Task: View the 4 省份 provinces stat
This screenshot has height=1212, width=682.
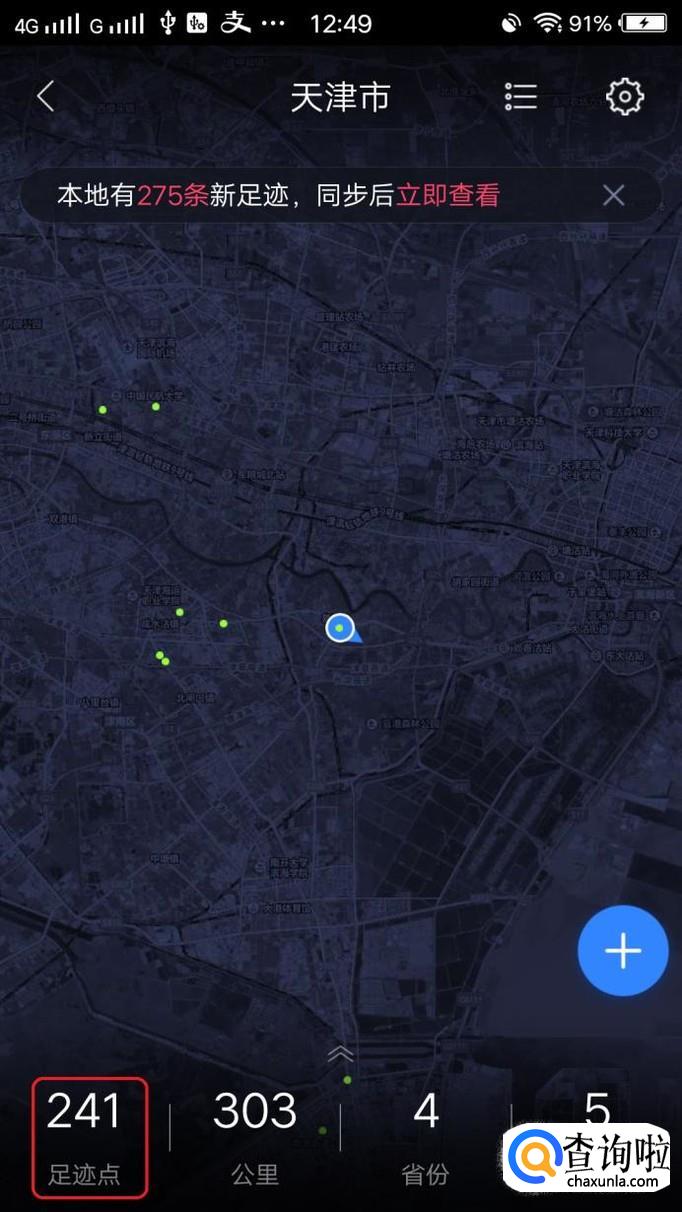Action: [426, 1137]
